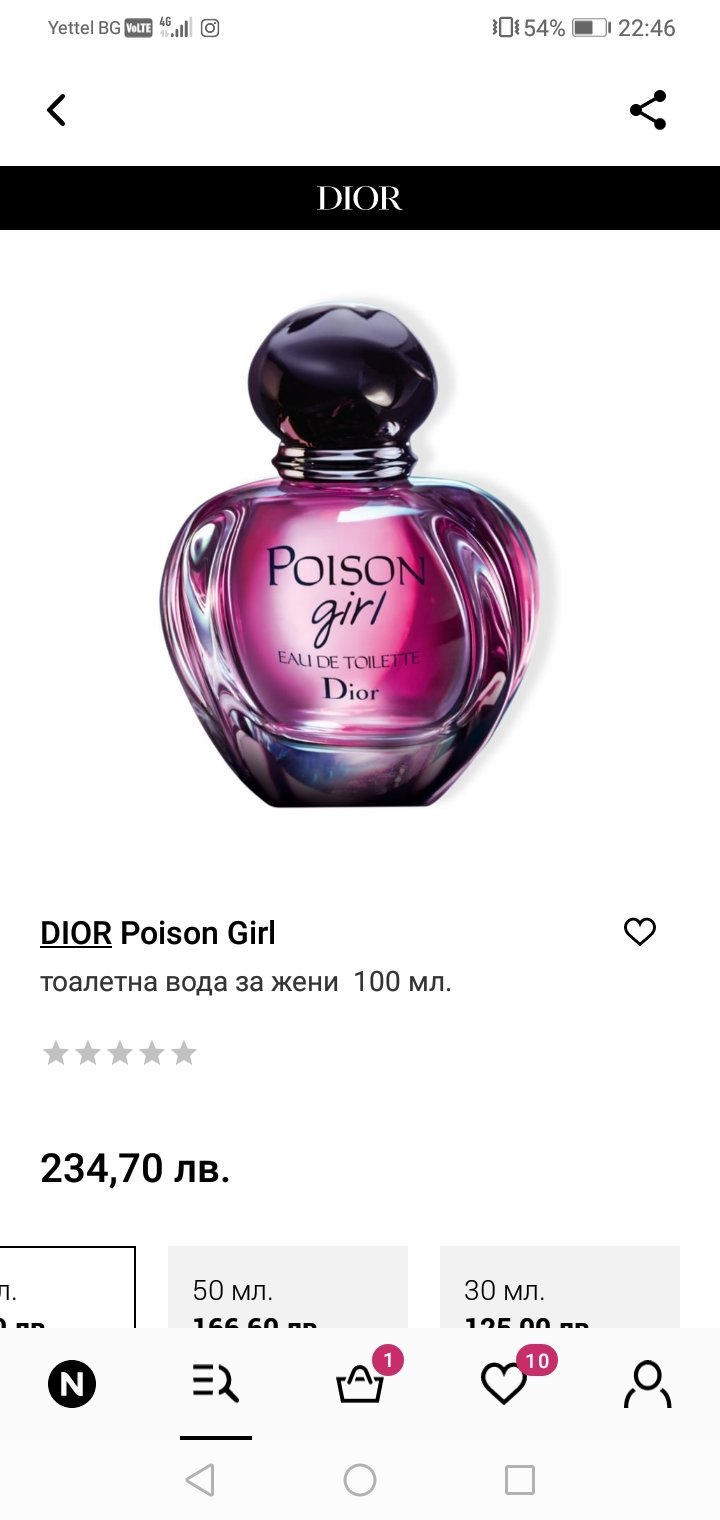Go back to the previous page
Viewport: 720px width, 1520px height.
tap(57, 110)
